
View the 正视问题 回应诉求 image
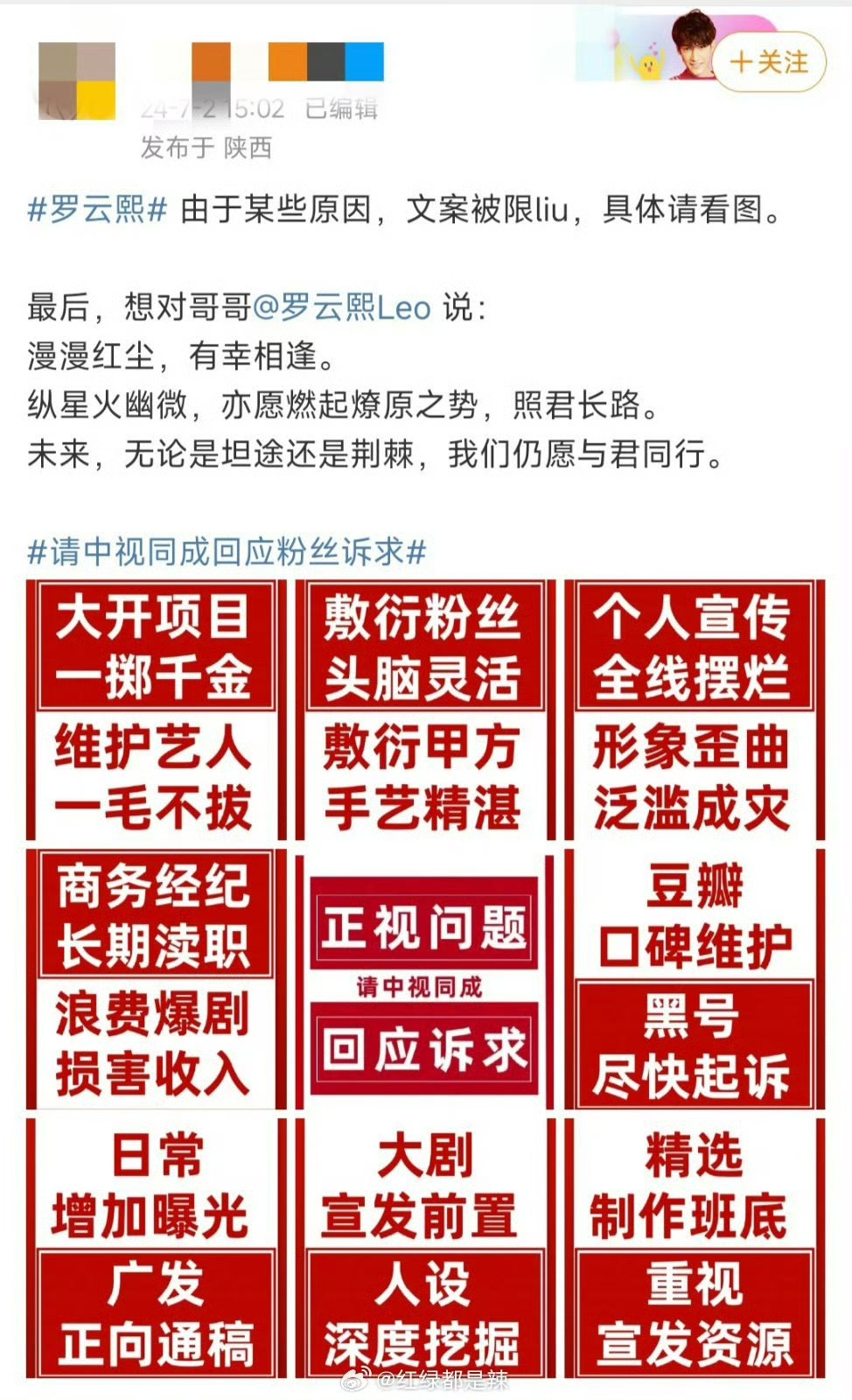(x=425, y=979)
